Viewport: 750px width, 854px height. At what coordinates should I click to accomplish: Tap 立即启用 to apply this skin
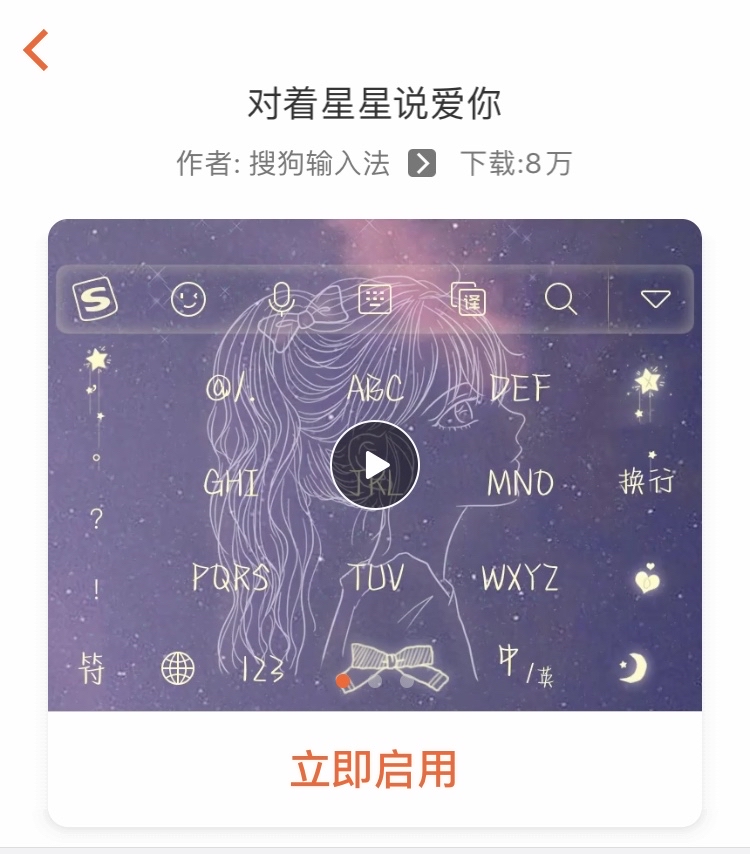click(x=374, y=769)
